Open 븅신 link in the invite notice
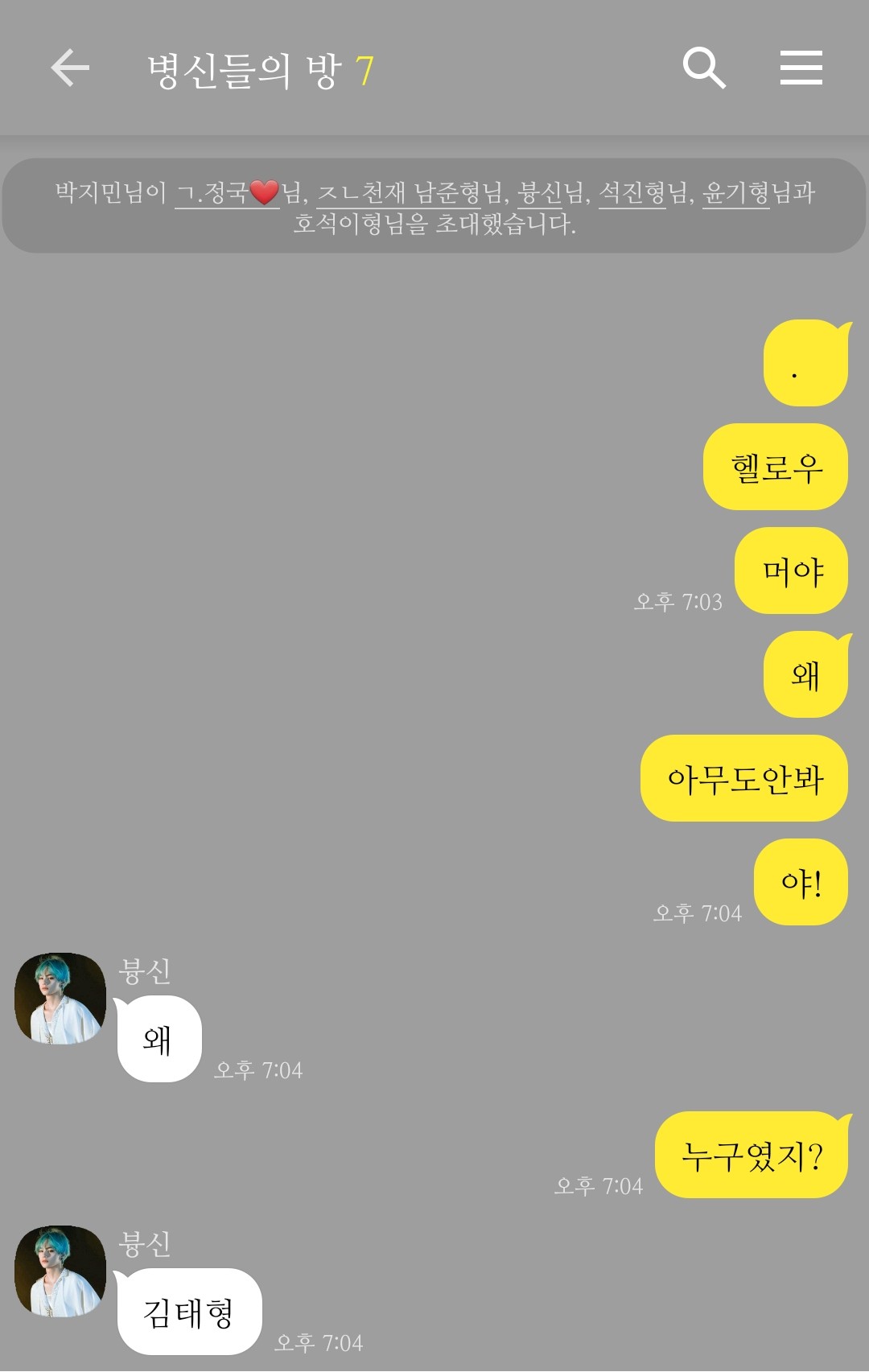The image size is (869, 1372). 539,193
